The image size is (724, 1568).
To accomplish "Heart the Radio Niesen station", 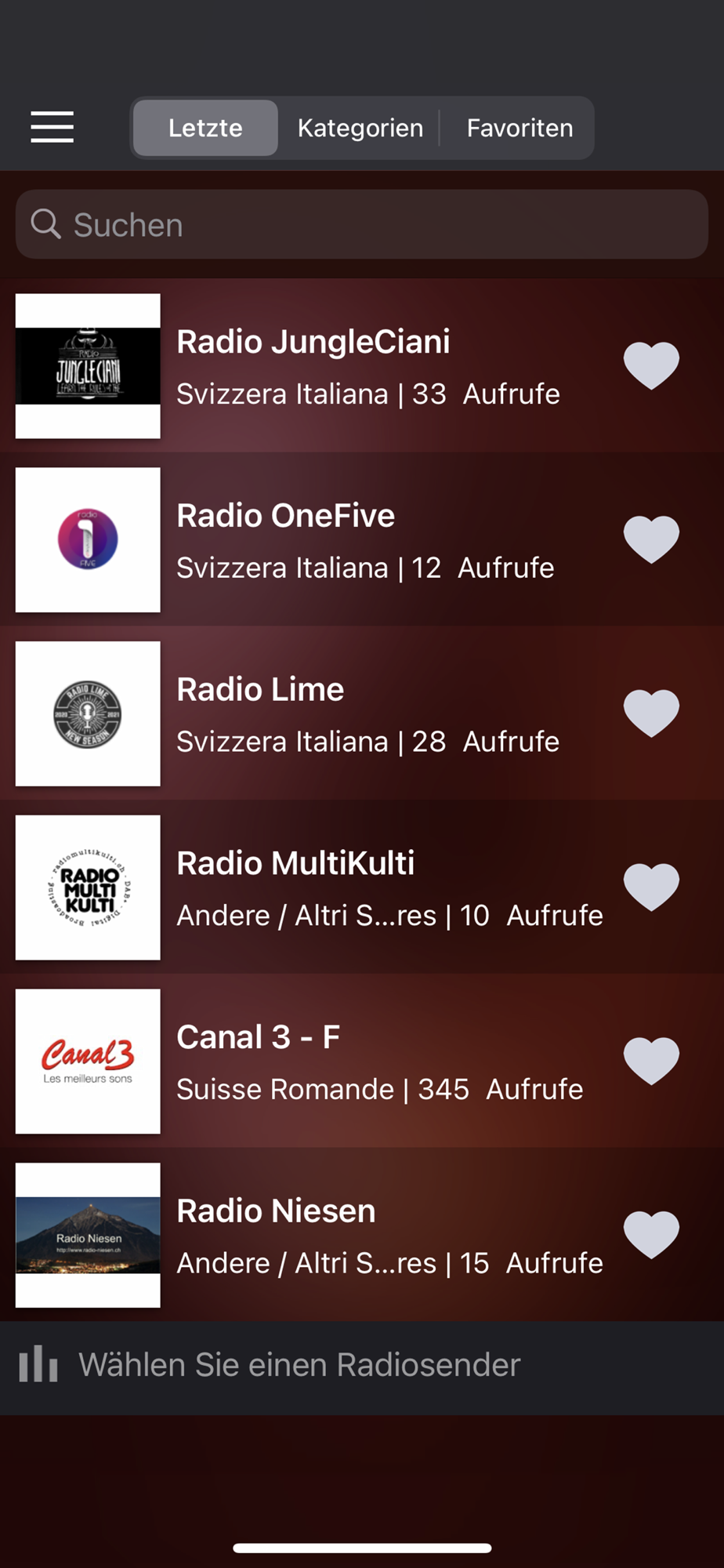I will pos(651,1235).
